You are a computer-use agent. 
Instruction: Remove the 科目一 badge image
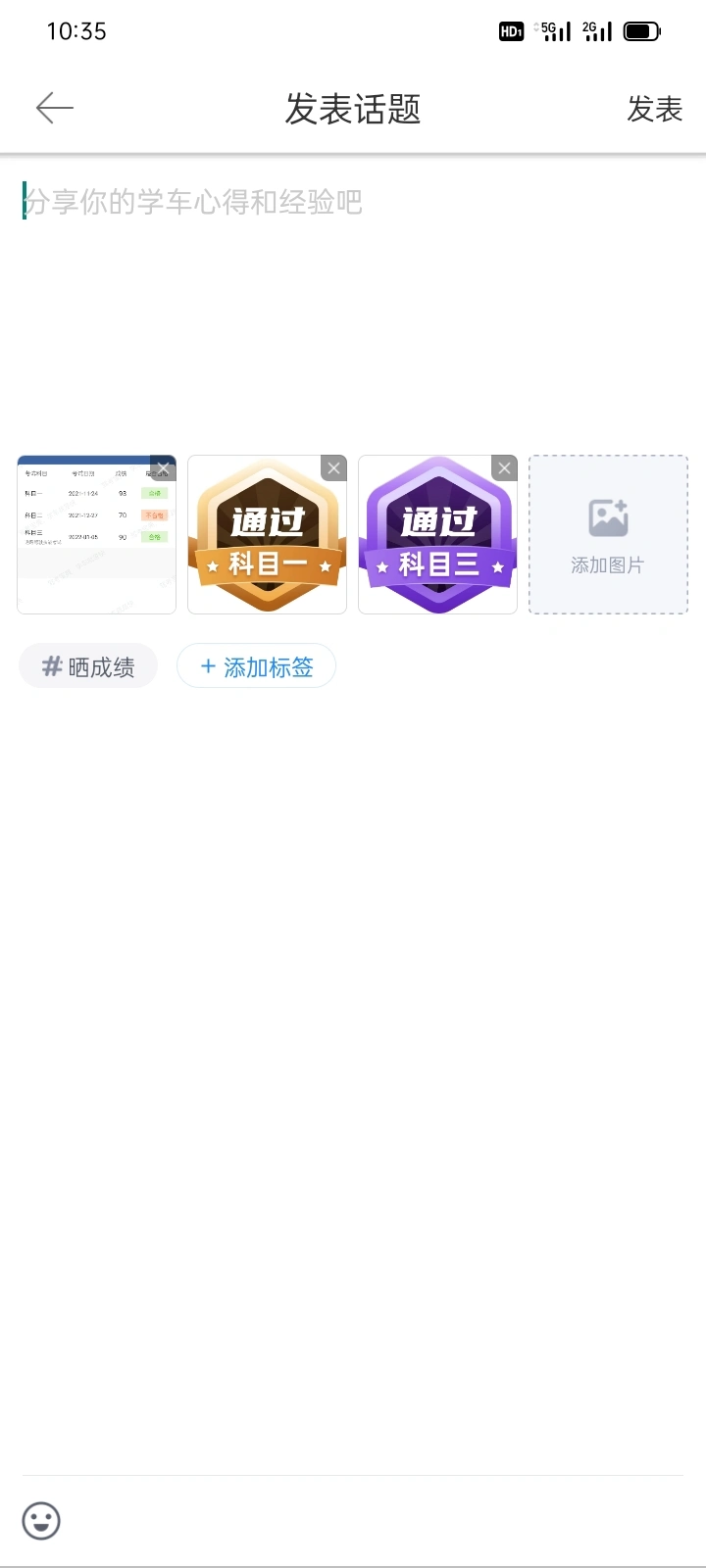pos(333,468)
